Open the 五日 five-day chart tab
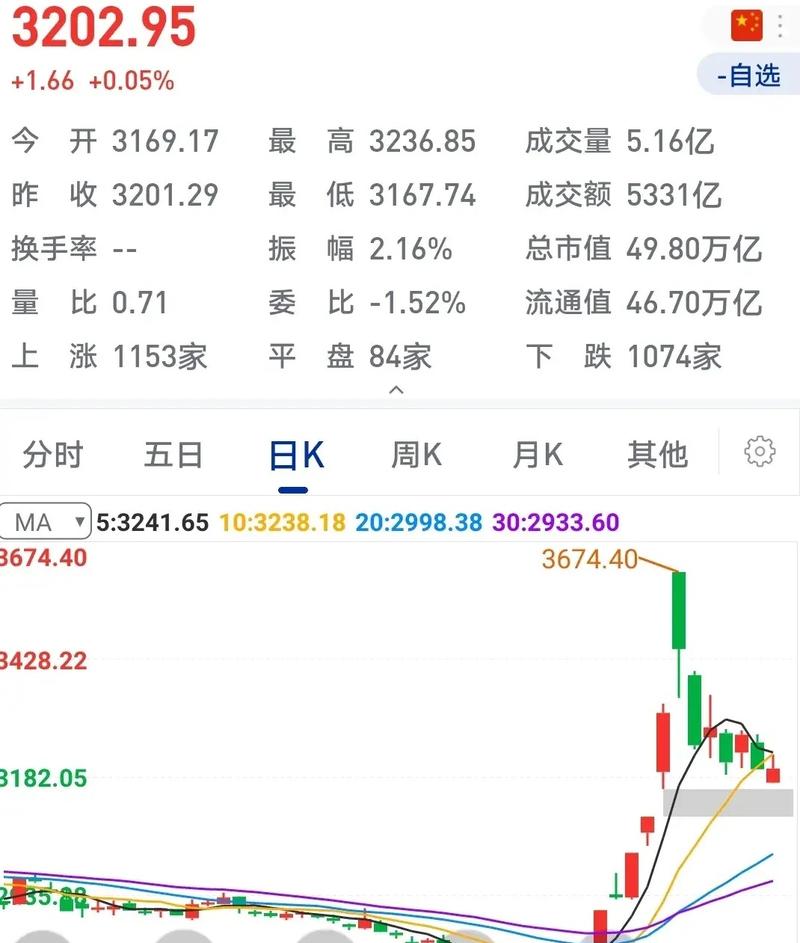Image resolution: width=800 pixels, height=943 pixels. point(172,453)
